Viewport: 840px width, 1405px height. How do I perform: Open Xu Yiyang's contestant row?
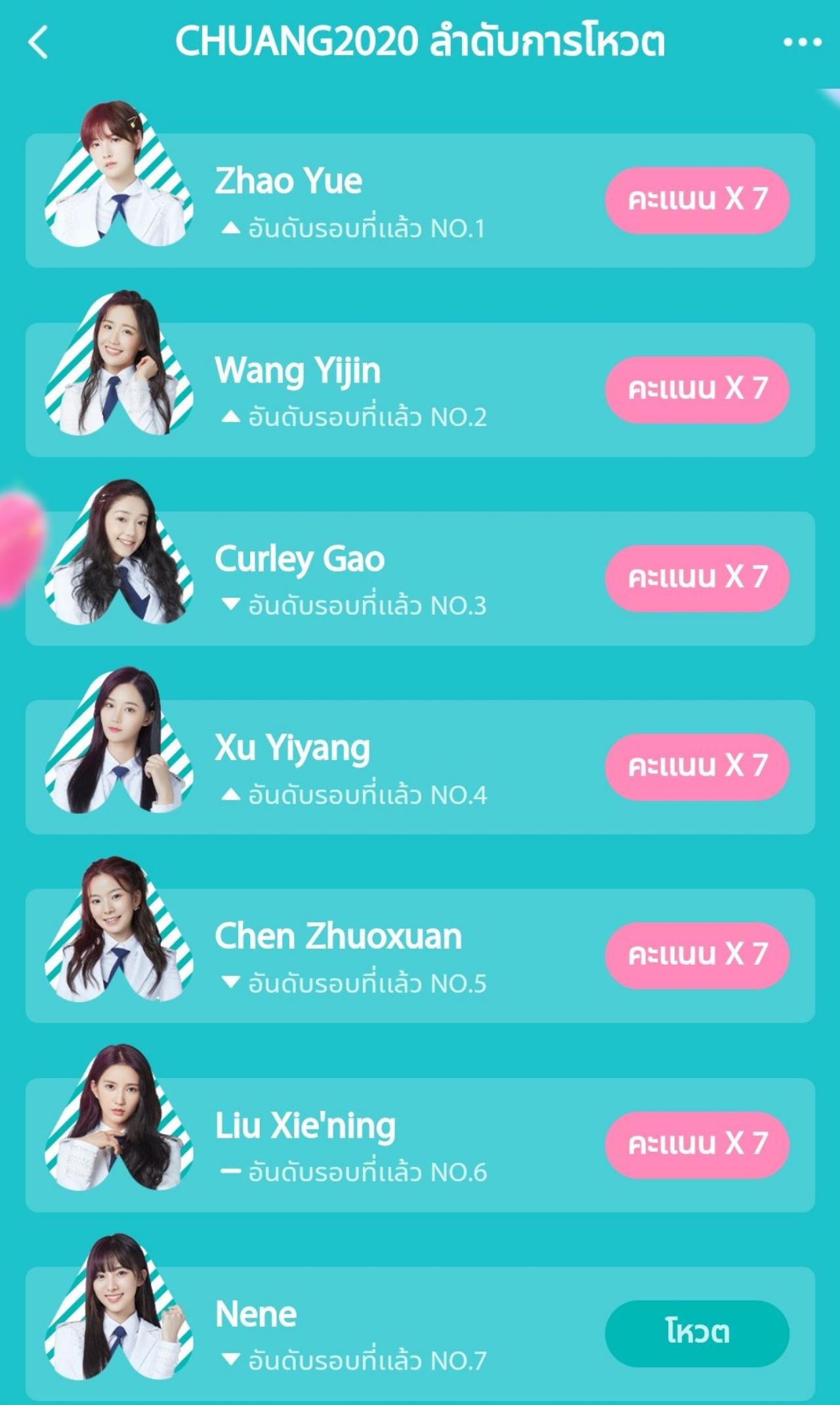(394, 767)
